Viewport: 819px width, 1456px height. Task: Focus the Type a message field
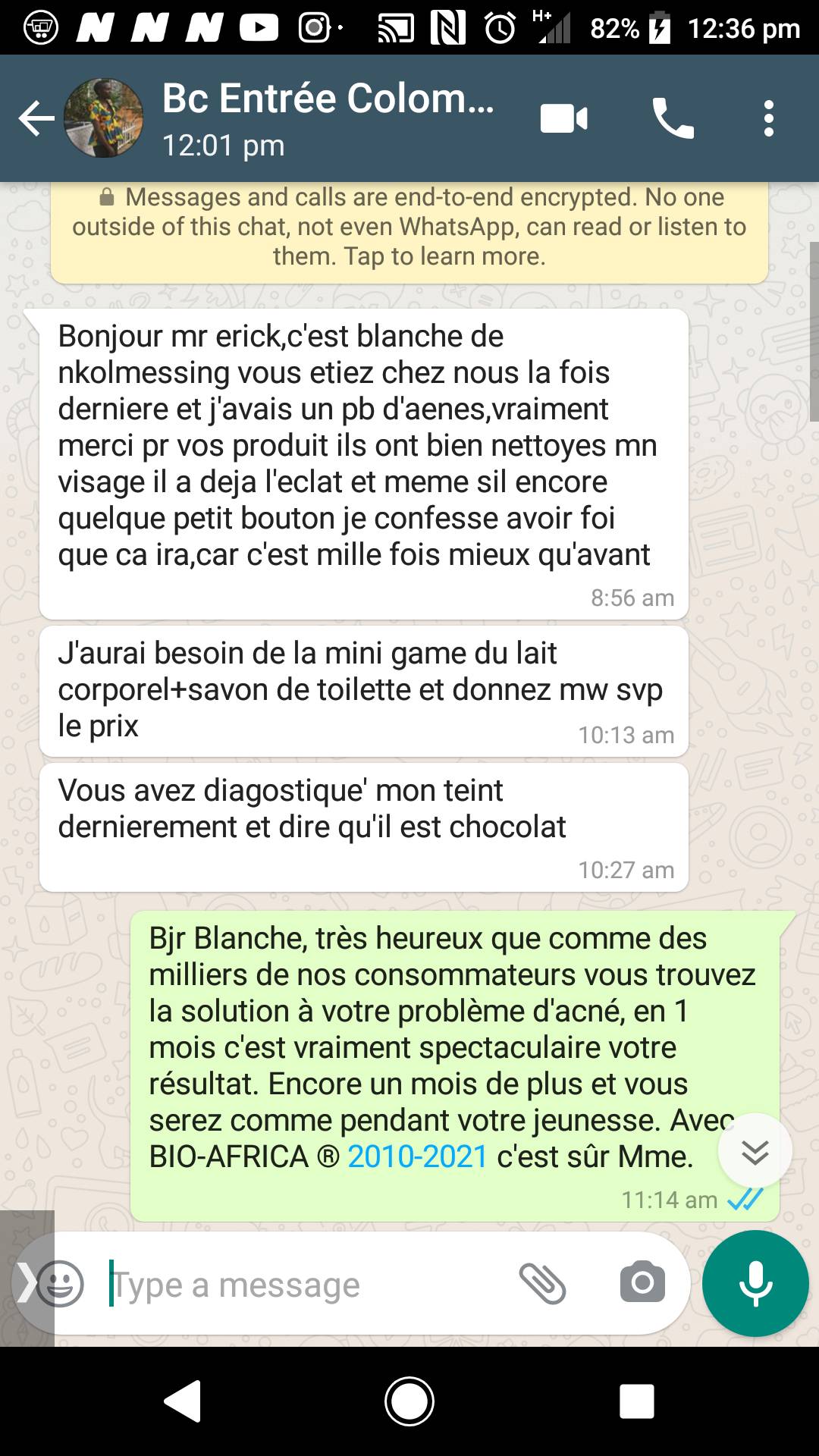303,1285
